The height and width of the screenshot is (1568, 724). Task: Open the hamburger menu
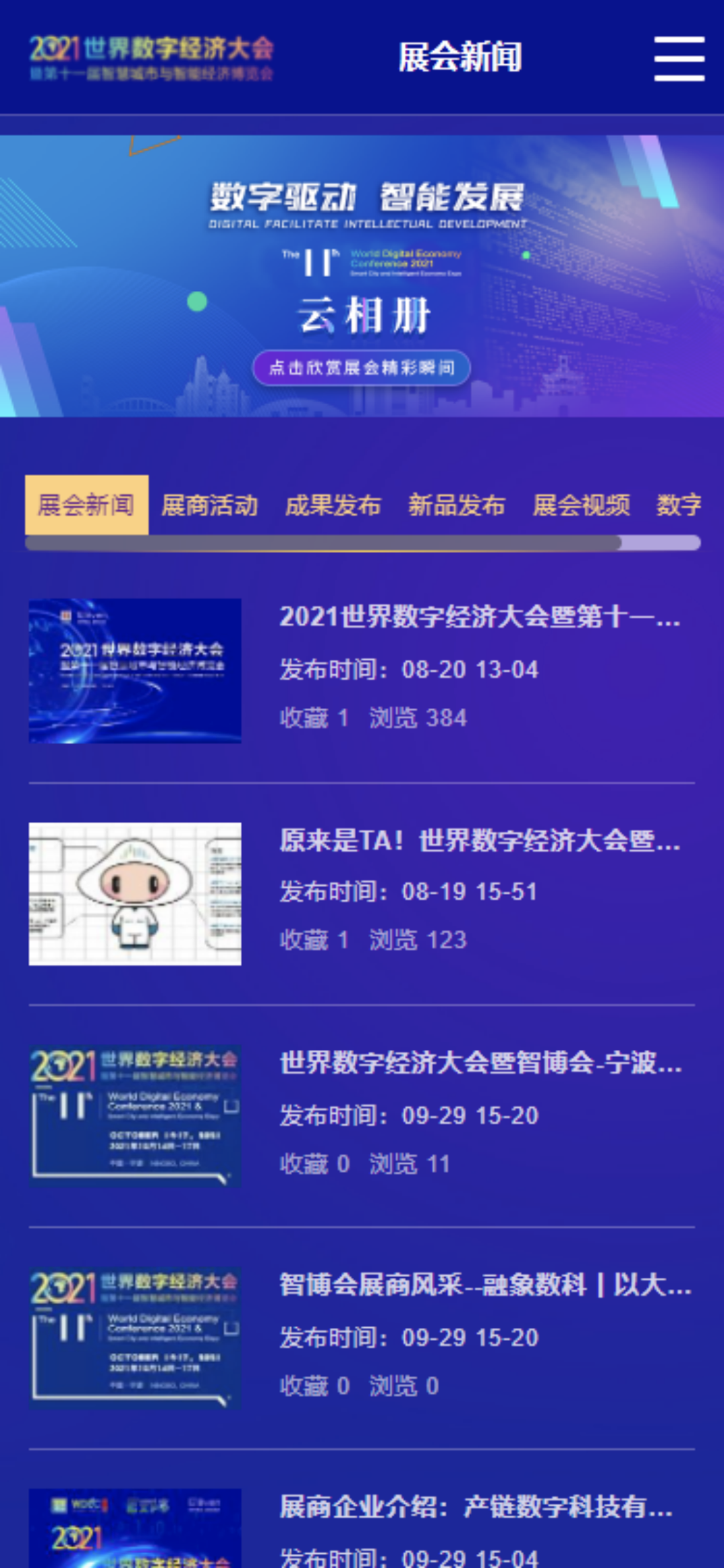678,59
